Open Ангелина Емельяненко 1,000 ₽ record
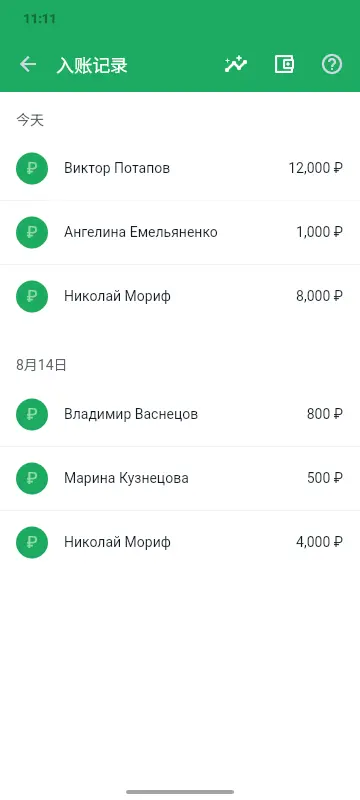 pos(180,233)
